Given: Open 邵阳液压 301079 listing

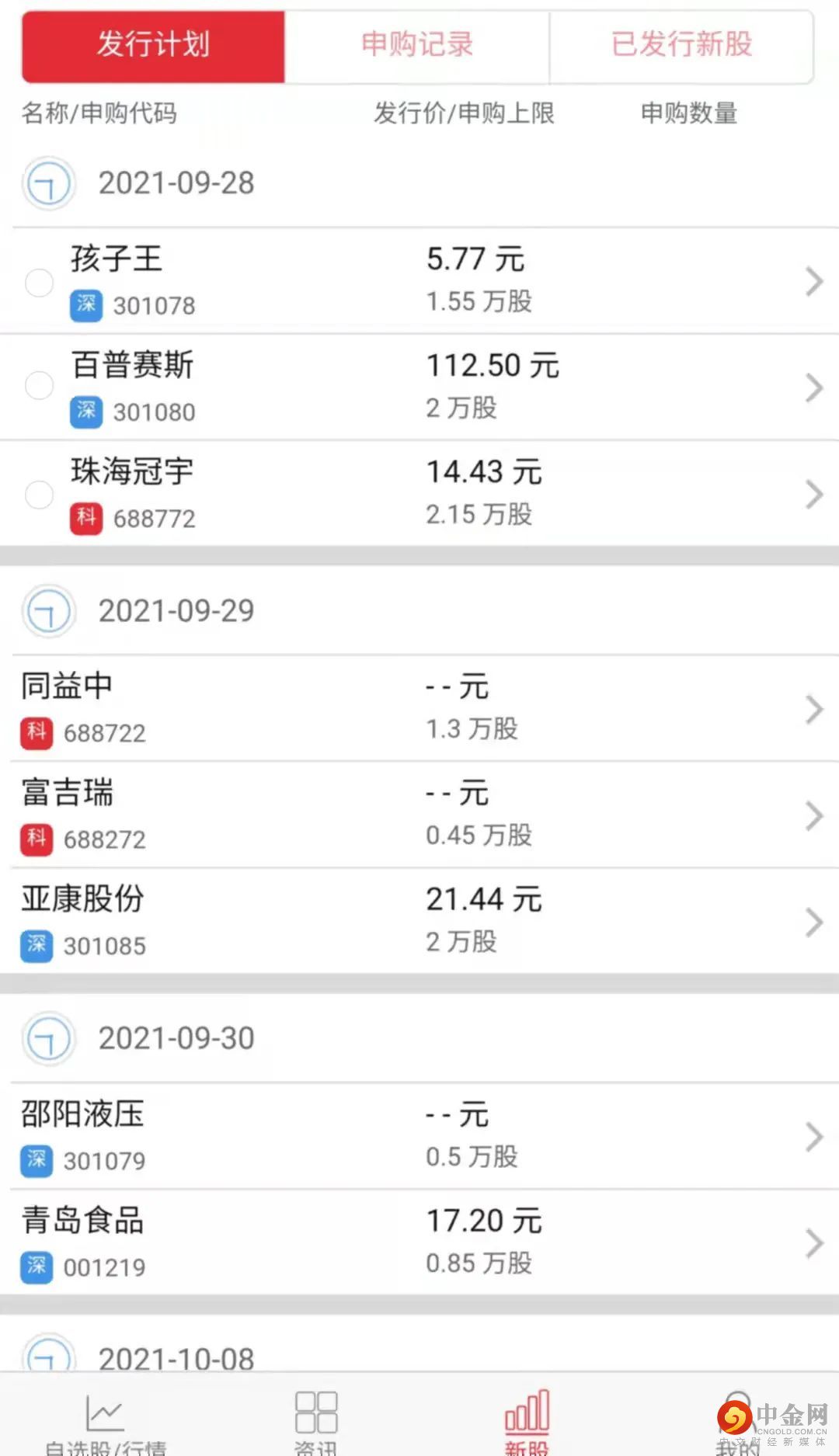Looking at the screenshot, I should click(x=419, y=1136).
